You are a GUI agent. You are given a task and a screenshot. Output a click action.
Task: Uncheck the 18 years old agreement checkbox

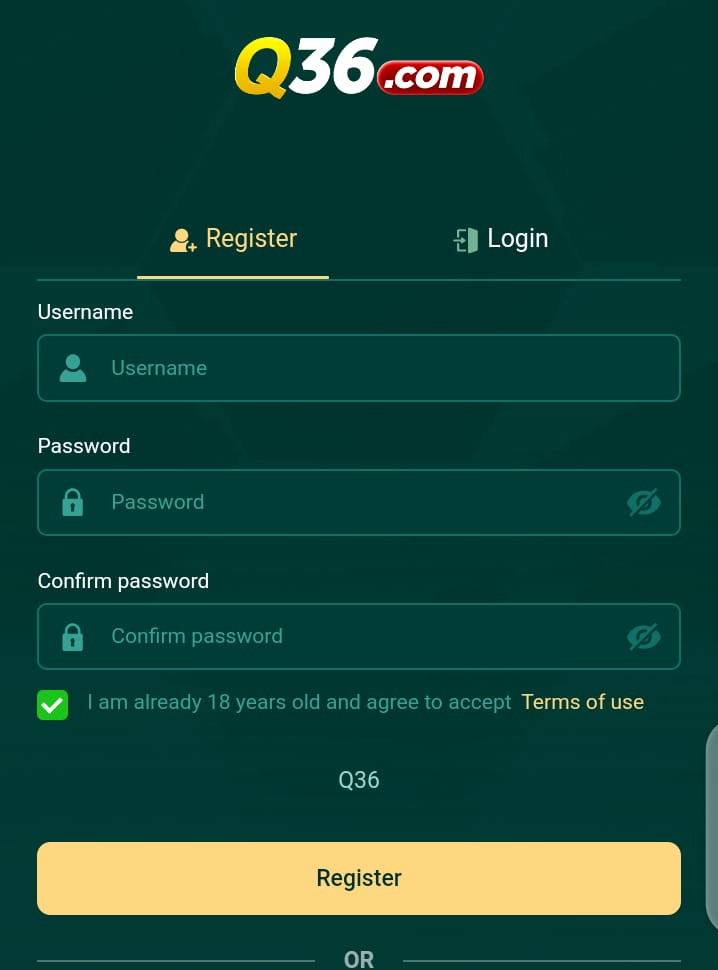[x=53, y=704]
